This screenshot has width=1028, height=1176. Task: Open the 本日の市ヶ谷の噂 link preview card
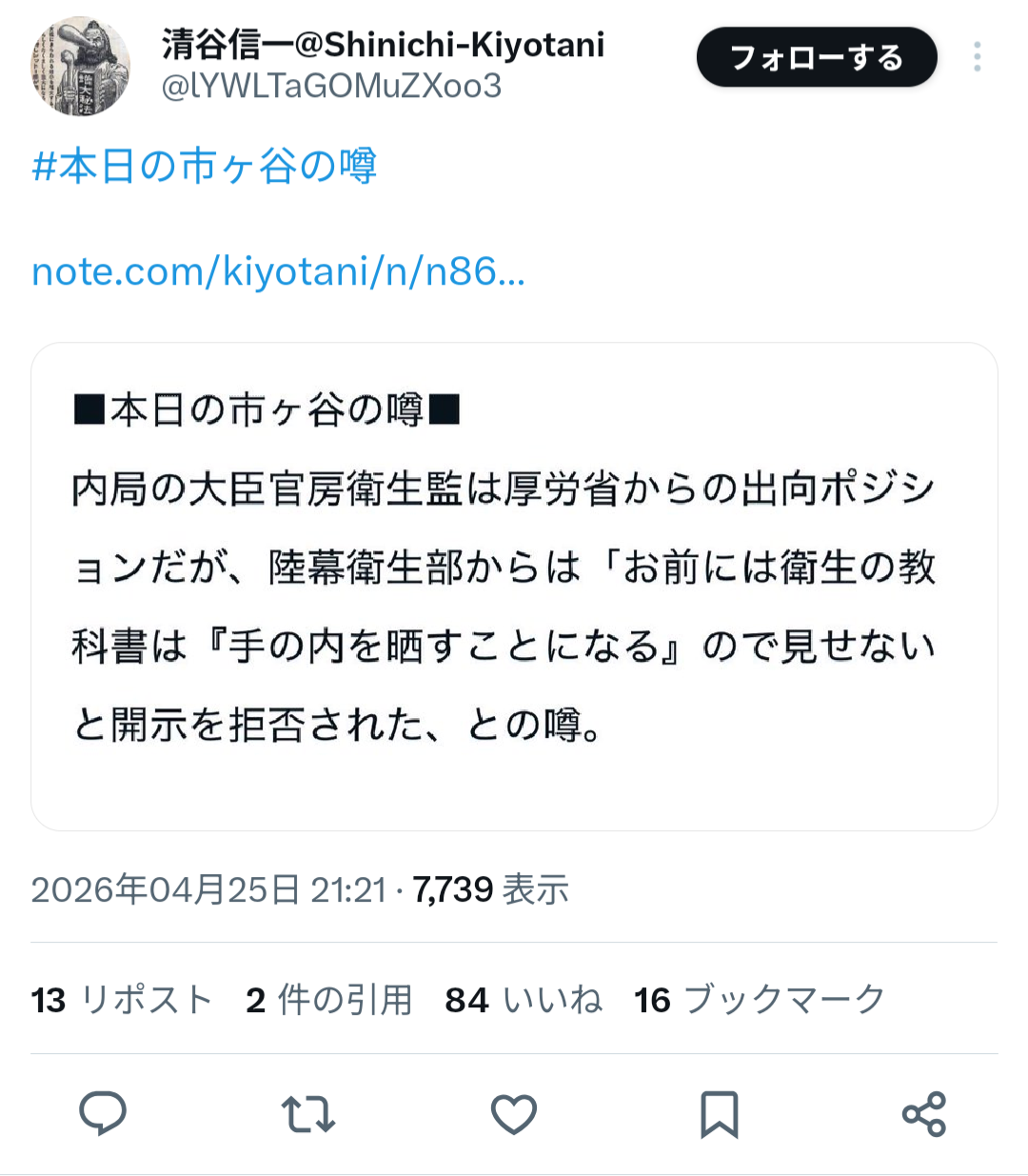click(514, 586)
